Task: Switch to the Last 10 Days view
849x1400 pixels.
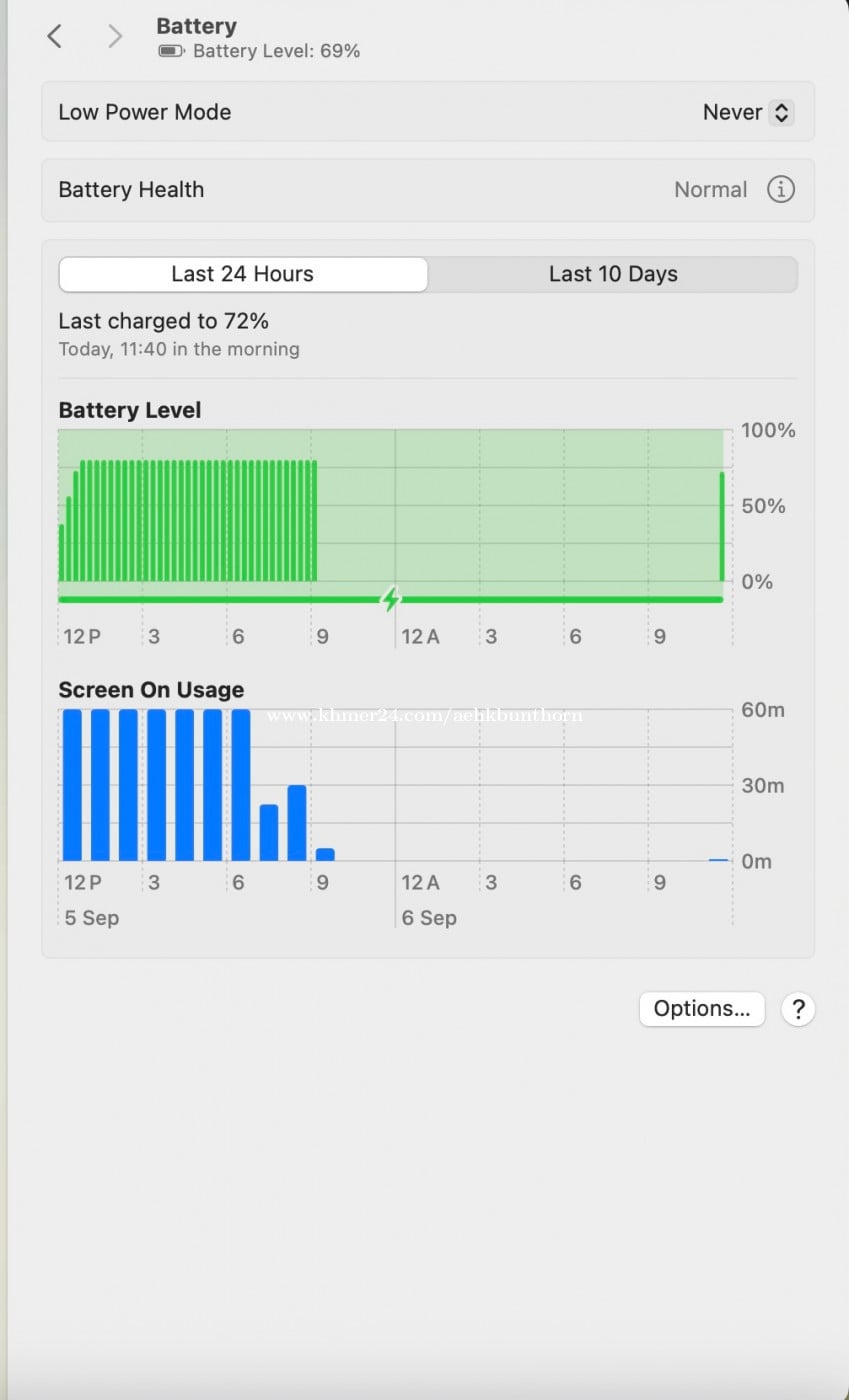Action: coord(613,274)
